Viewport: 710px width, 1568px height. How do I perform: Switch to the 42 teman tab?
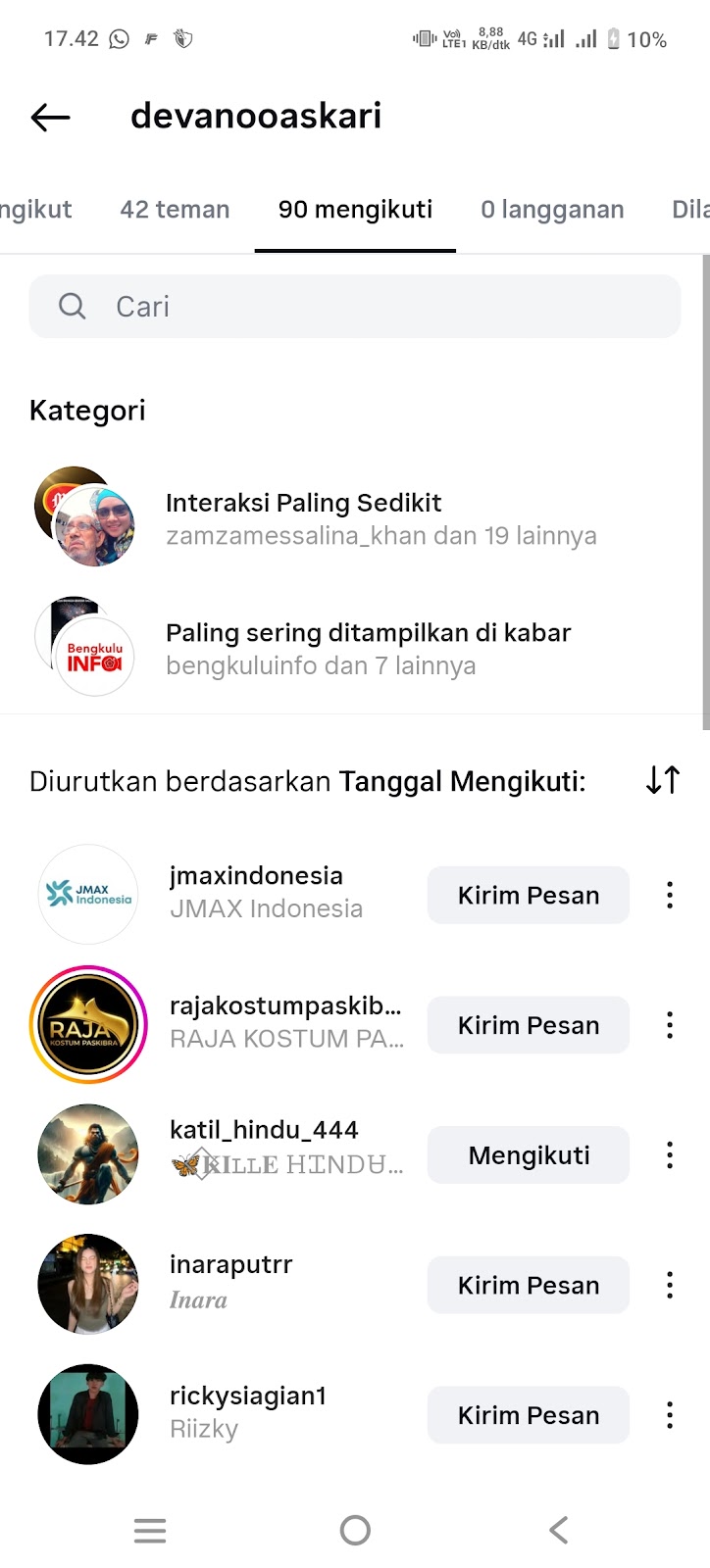pos(175,210)
